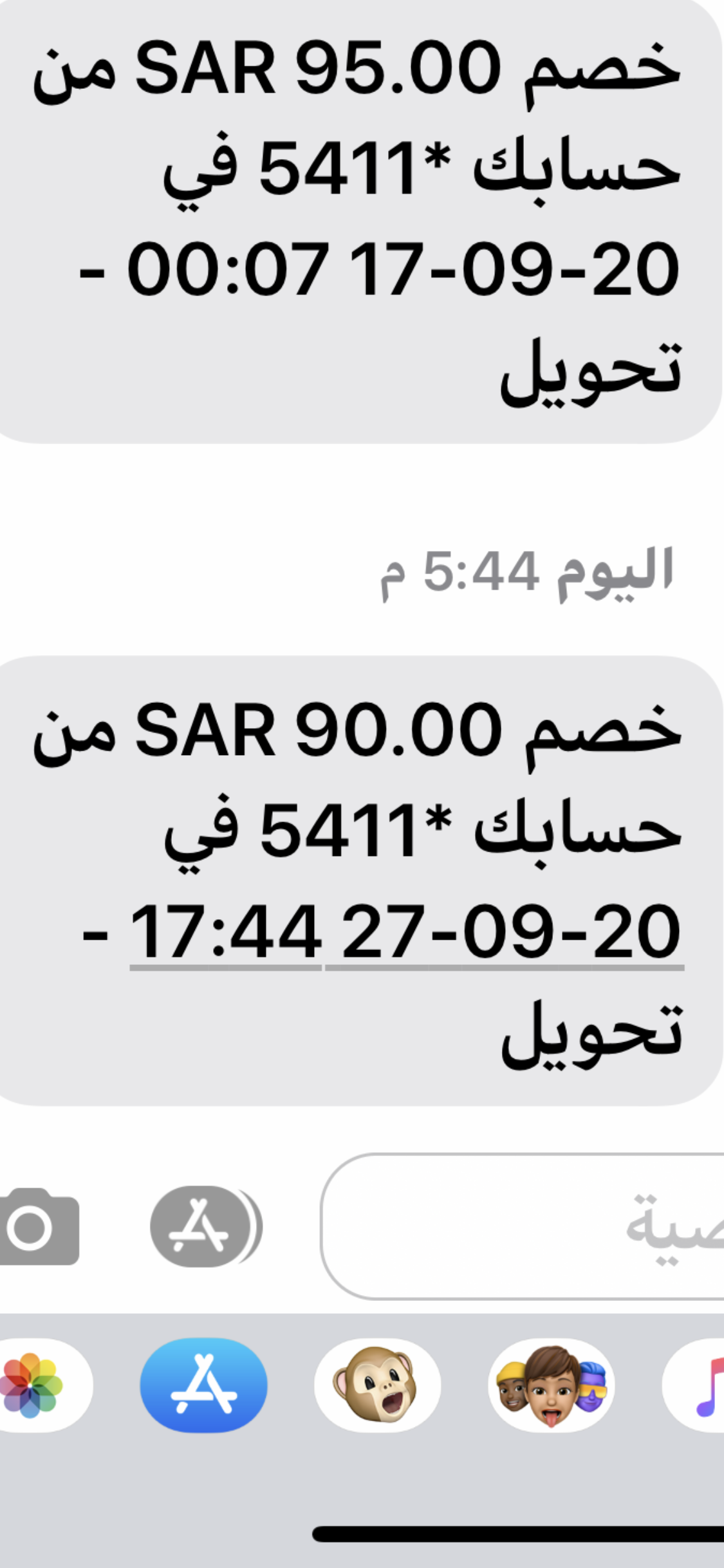Open the Animoji monkey app
The width and height of the screenshot is (724, 1568).
pos(377,1386)
